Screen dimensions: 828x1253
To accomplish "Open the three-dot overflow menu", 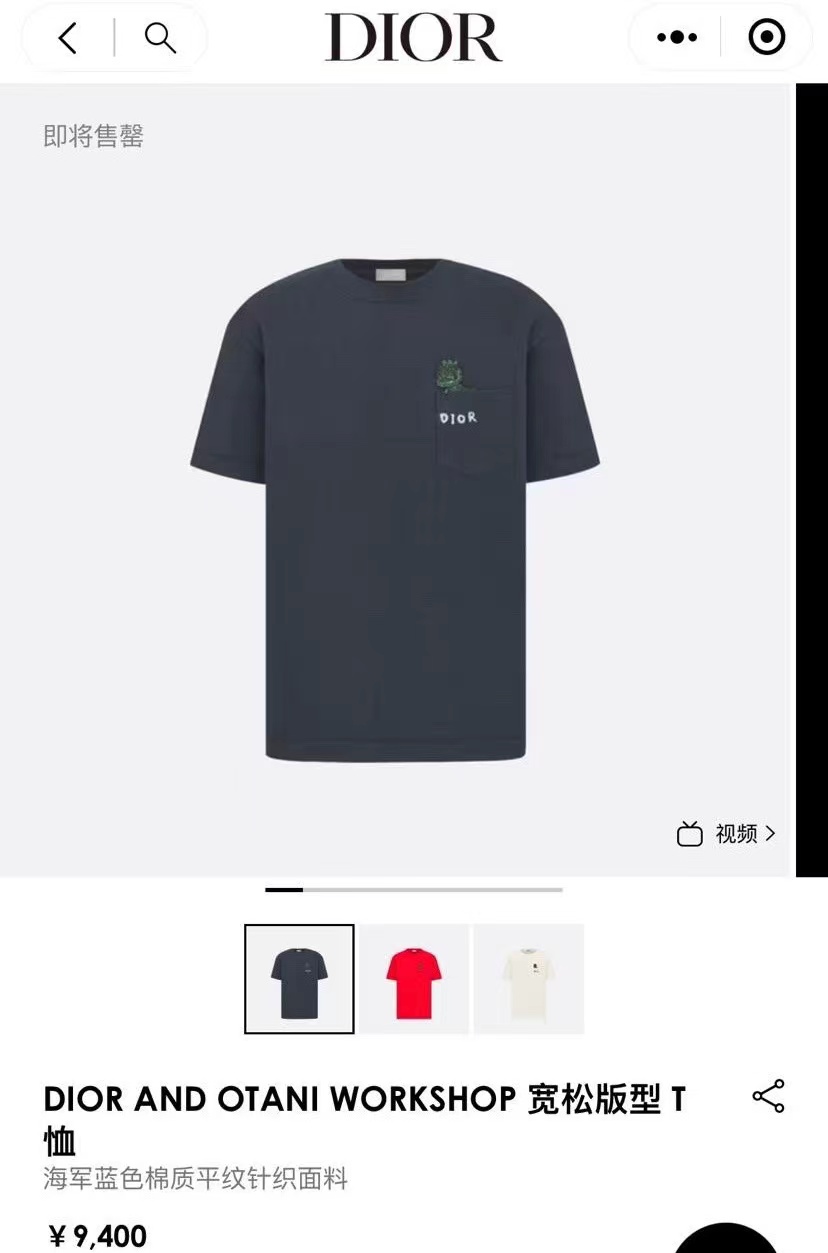I will (677, 38).
